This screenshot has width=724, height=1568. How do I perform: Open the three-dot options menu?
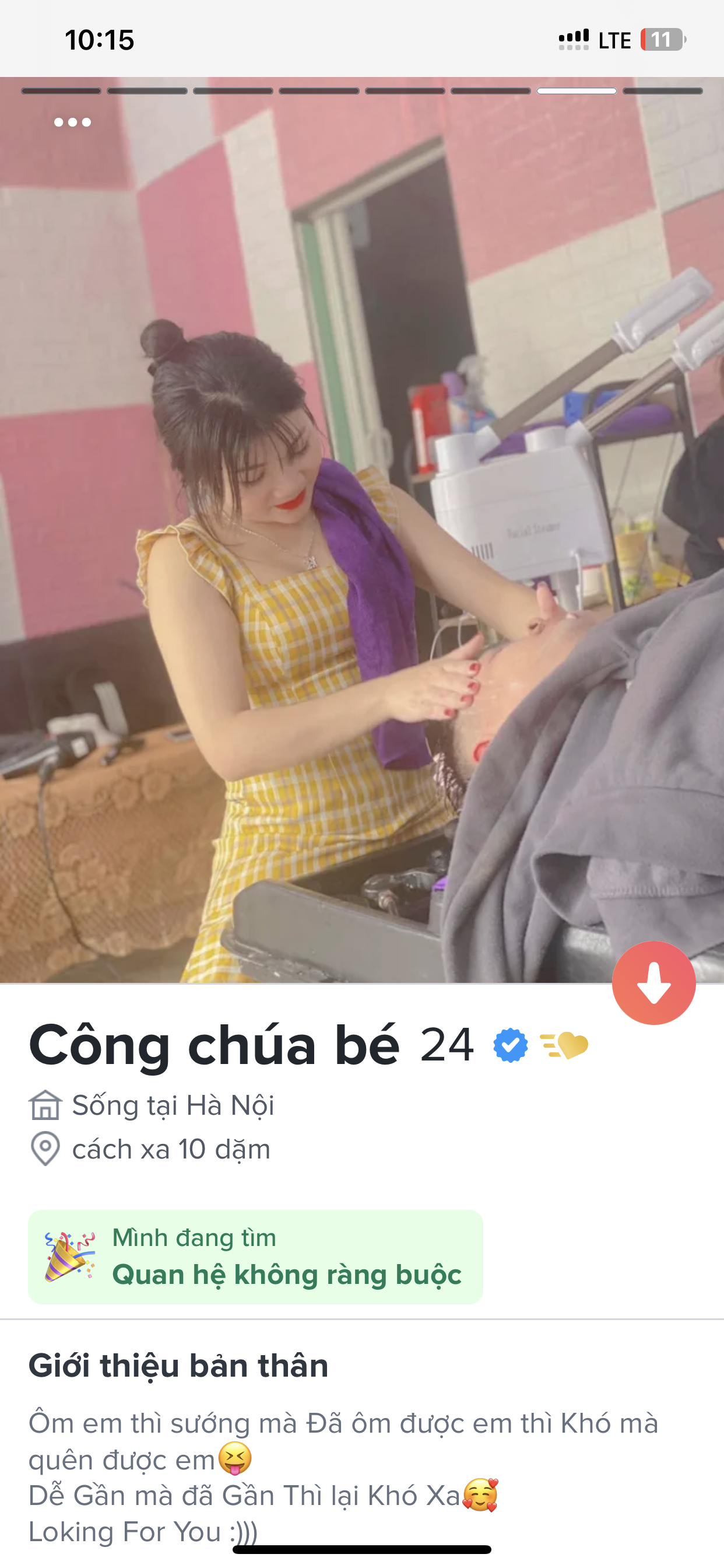click(x=72, y=123)
